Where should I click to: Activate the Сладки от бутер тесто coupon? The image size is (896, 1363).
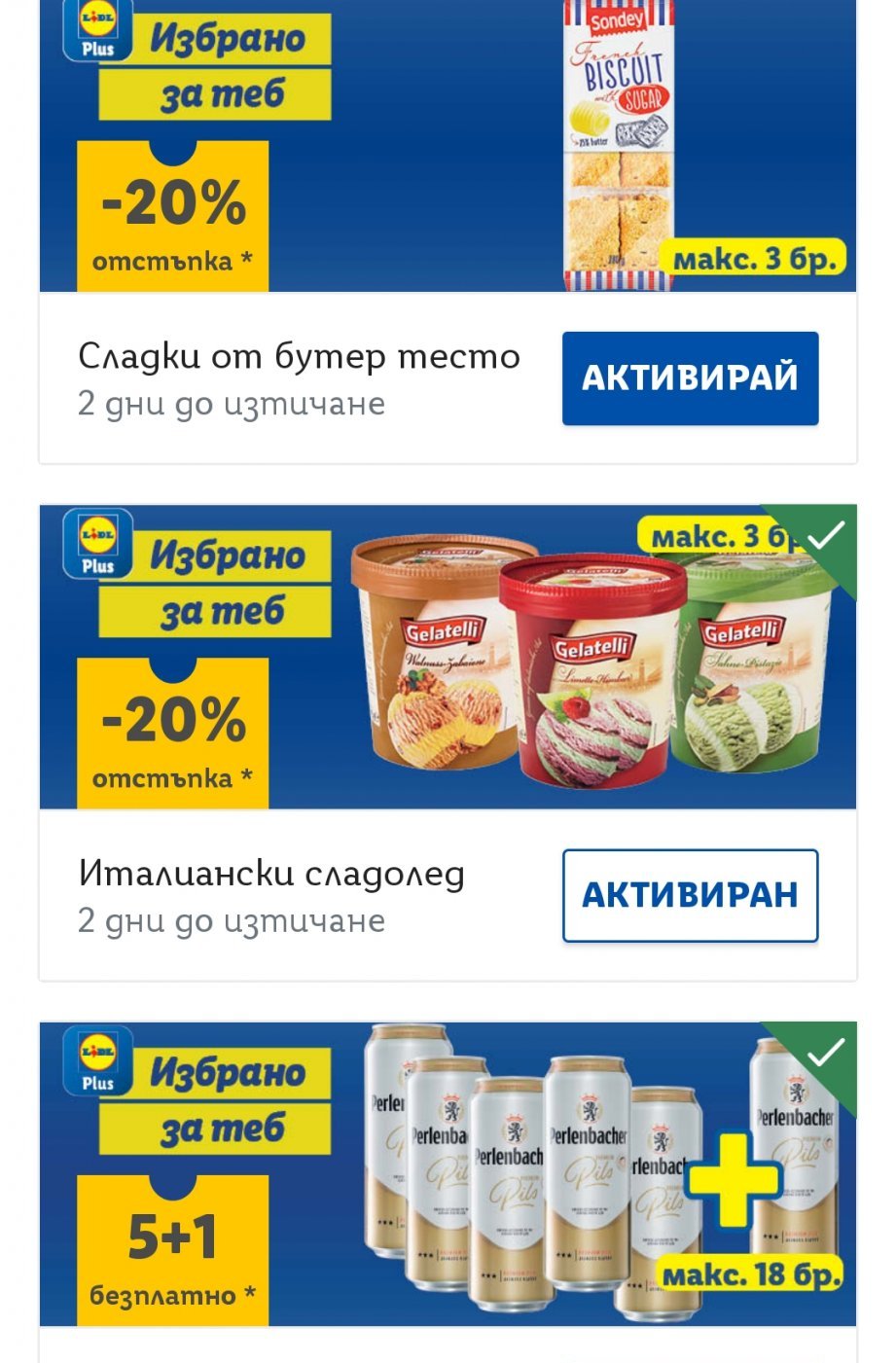tap(690, 377)
